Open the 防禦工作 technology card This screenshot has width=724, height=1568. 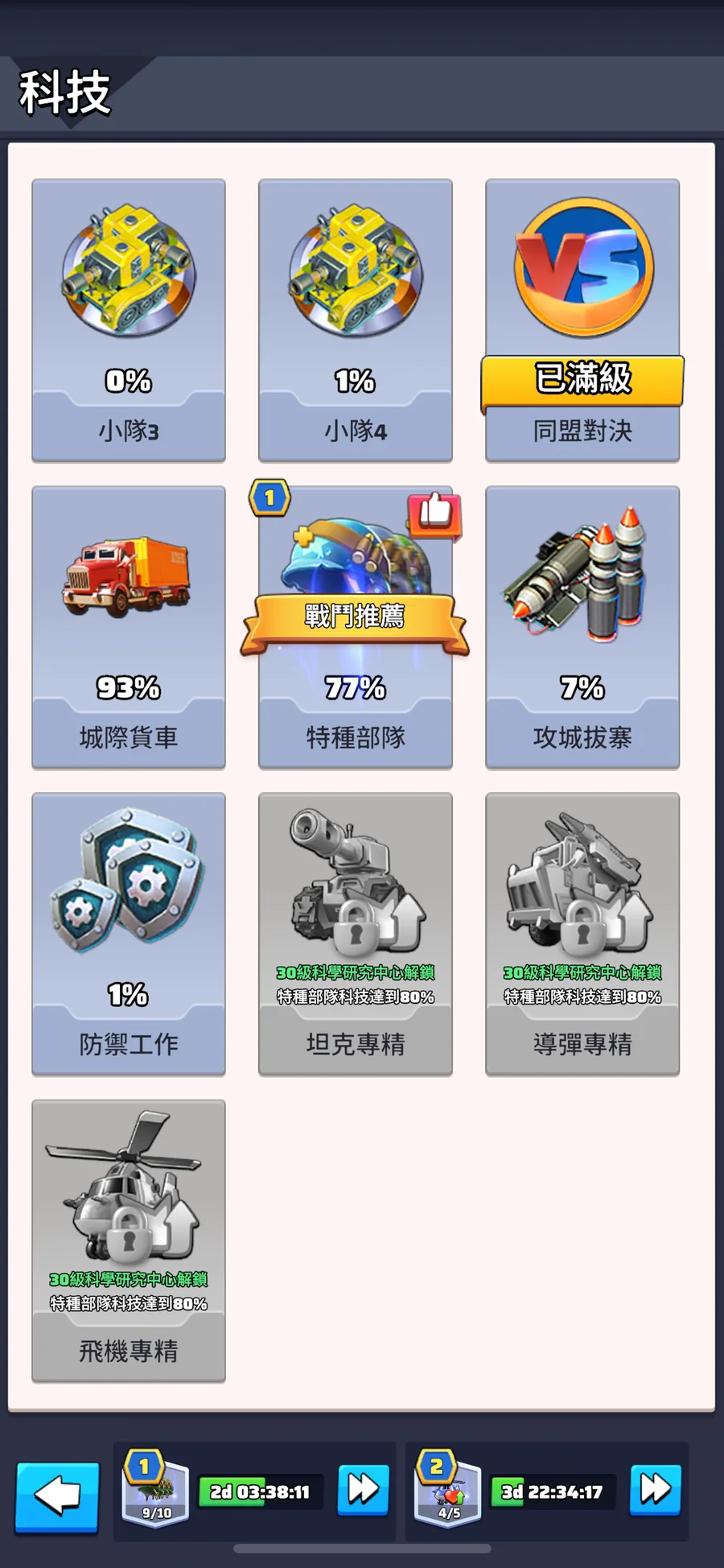(x=129, y=933)
